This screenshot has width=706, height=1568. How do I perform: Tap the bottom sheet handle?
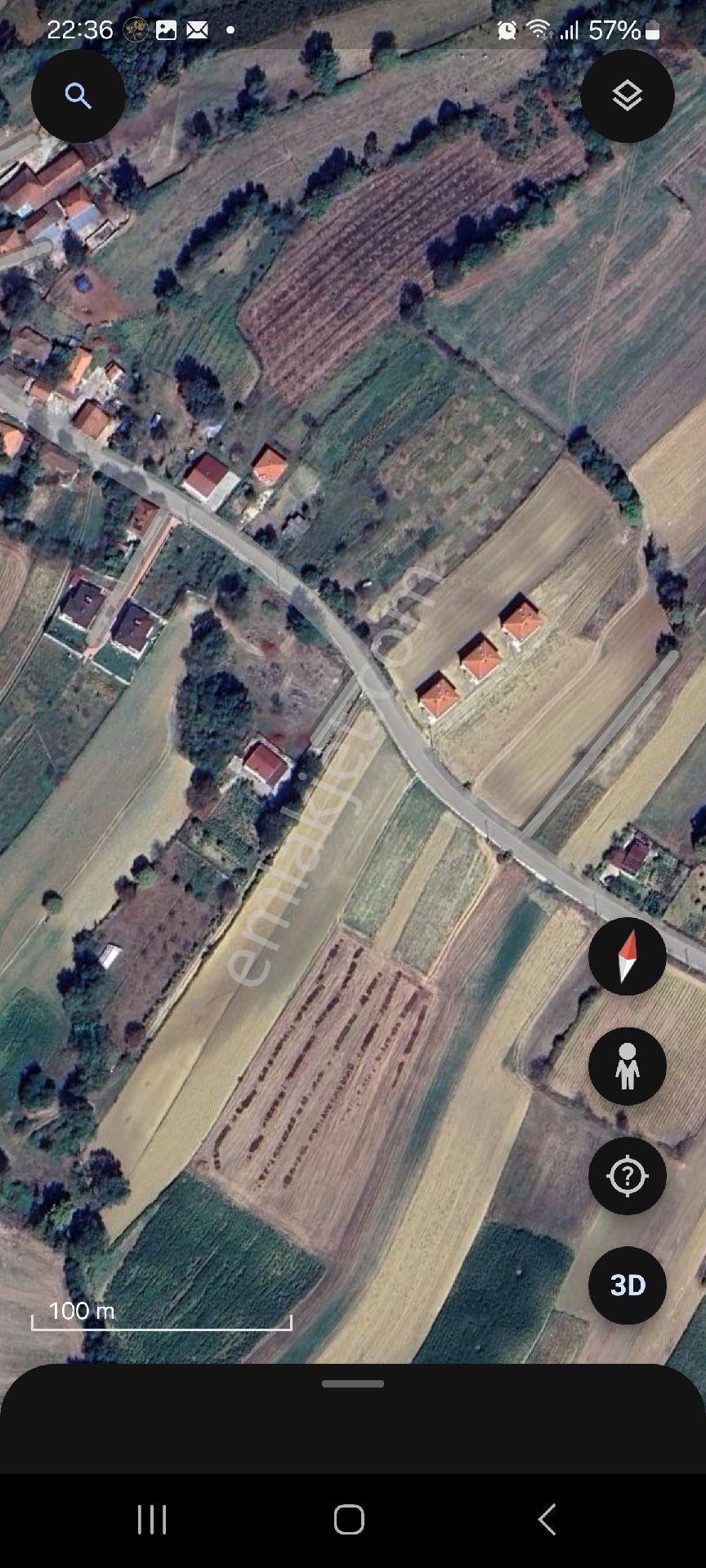click(x=353, y=1383)
